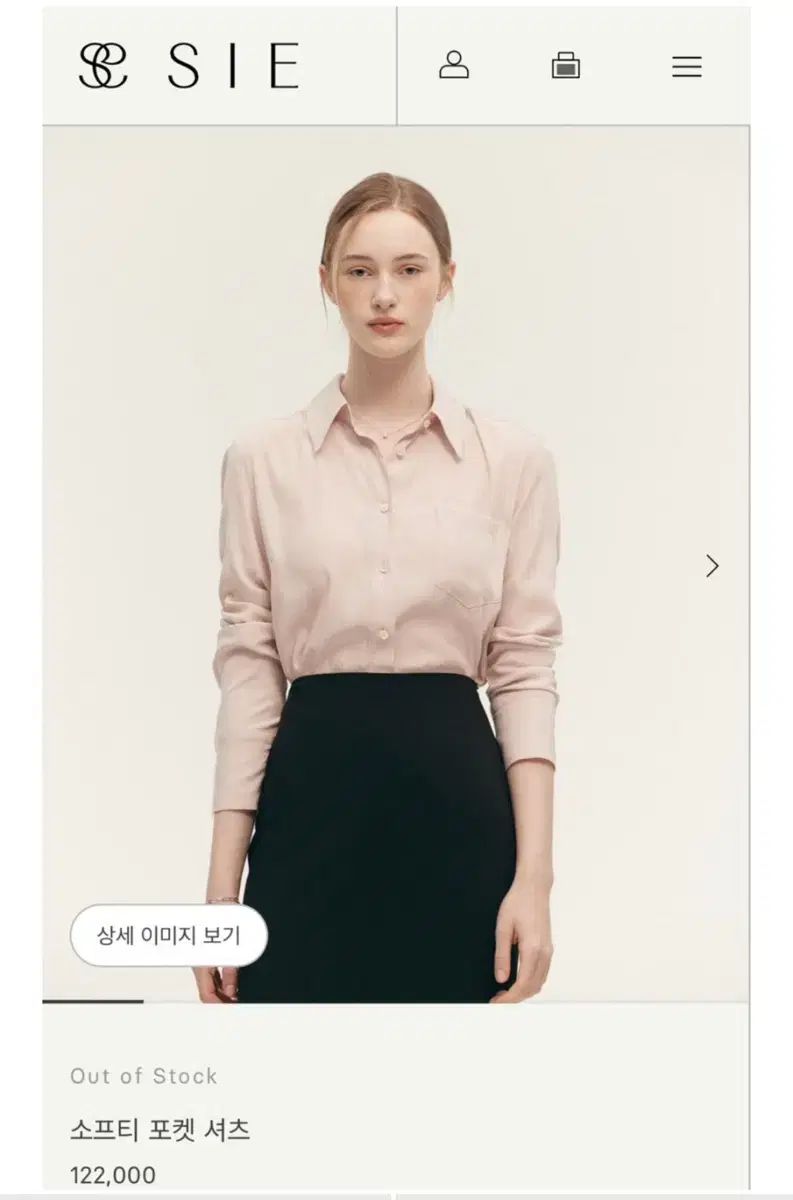
Task: Open the account profile icon
Action: [454, 66]
